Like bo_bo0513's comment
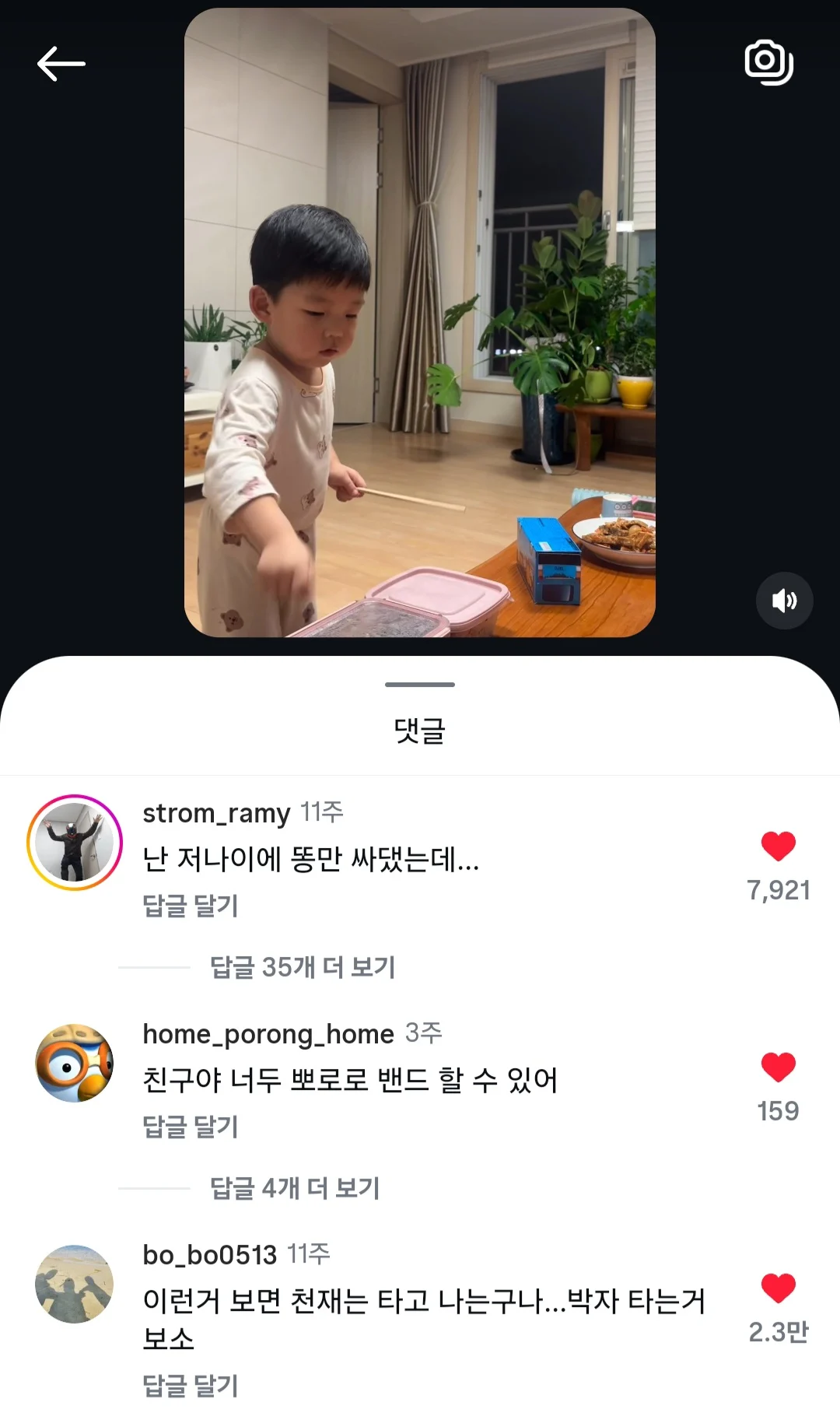 778,1288
